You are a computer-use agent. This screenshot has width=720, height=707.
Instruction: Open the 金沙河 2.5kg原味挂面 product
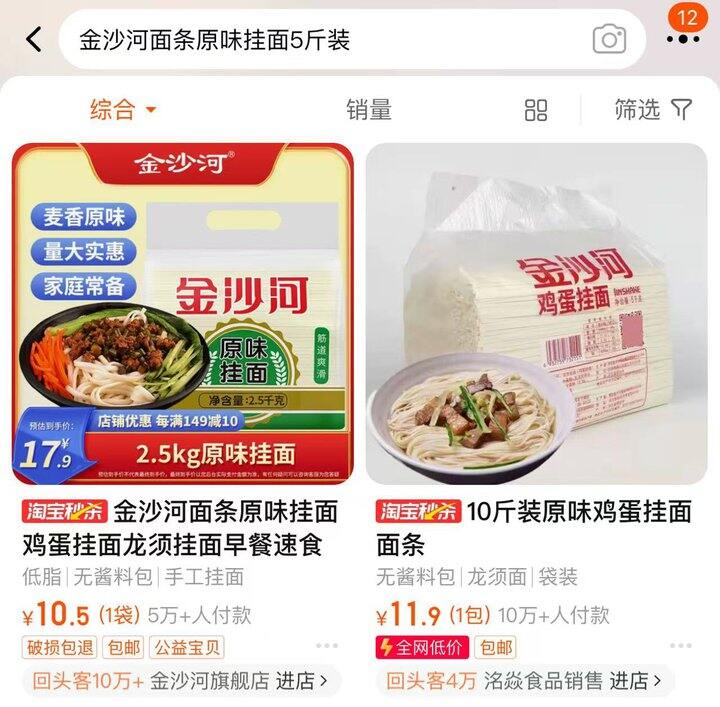[x=183, y=314]
